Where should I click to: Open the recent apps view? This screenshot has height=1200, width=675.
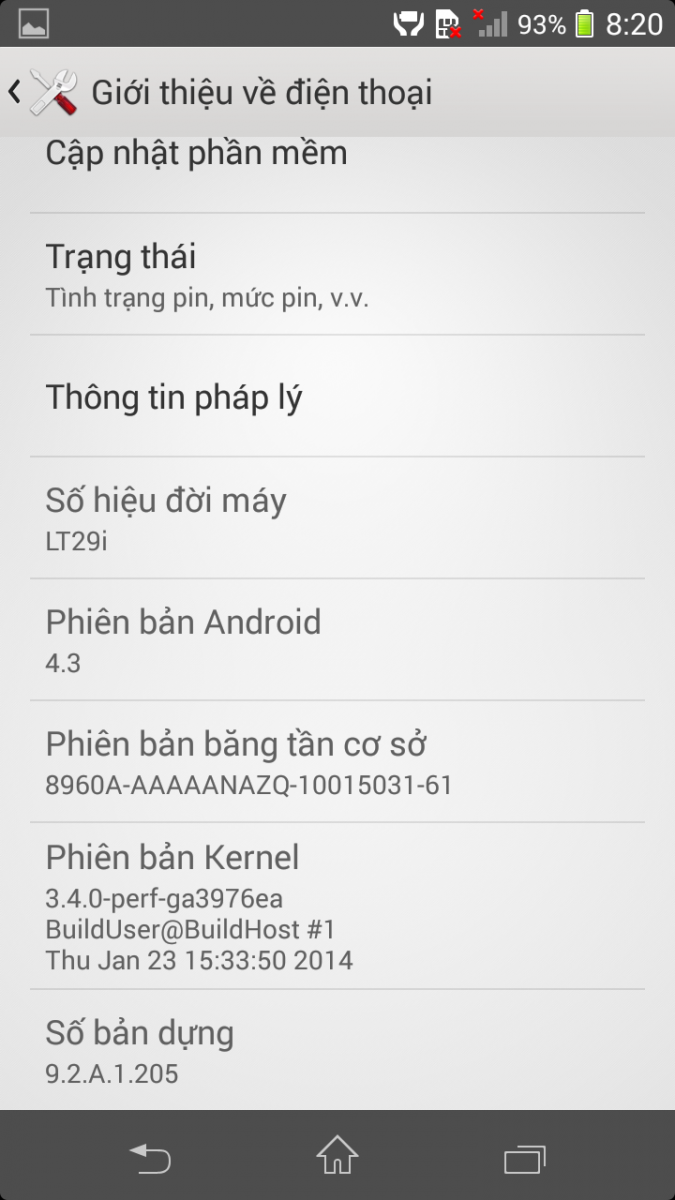tap(524, 1157)
